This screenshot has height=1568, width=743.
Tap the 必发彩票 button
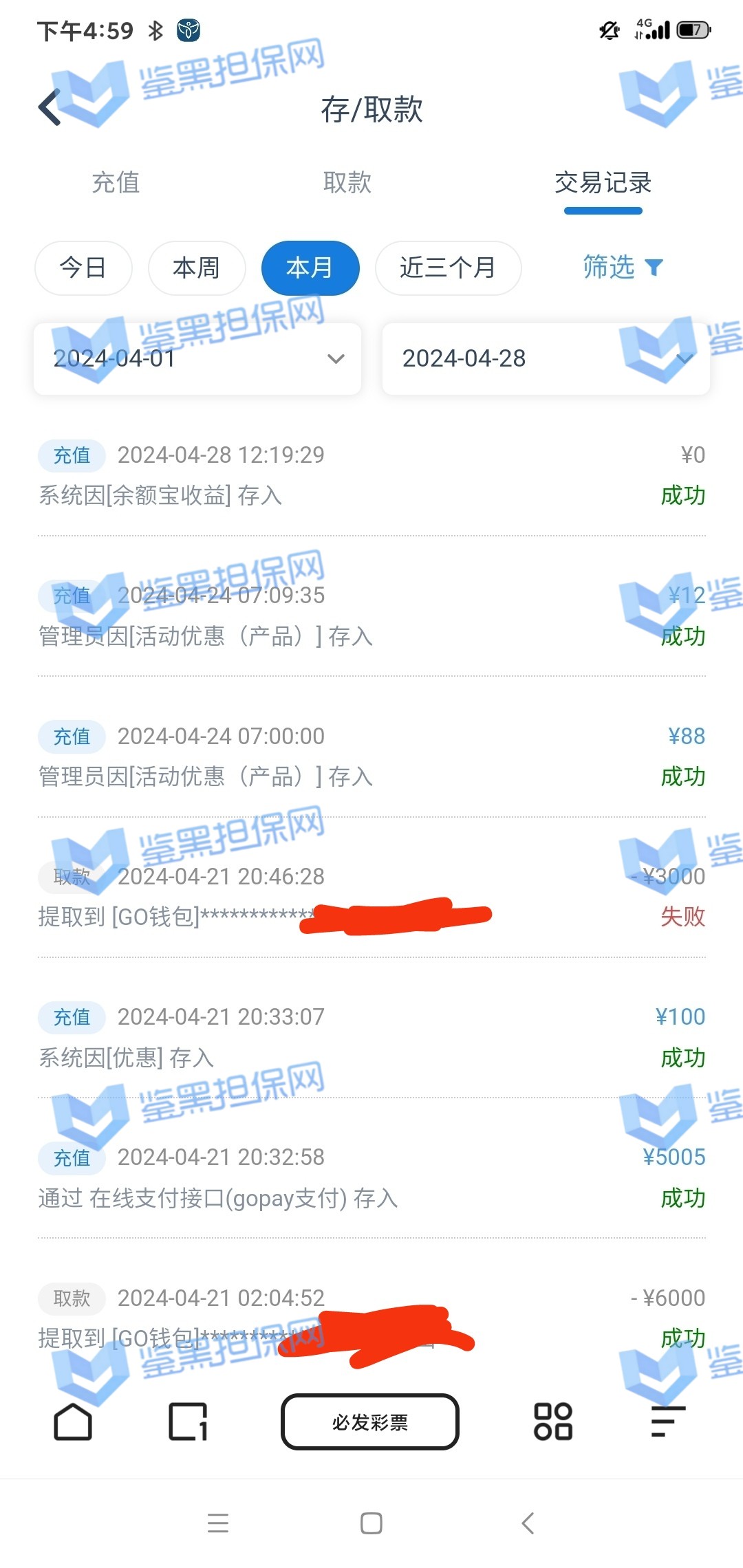[x=370, y=1422]
